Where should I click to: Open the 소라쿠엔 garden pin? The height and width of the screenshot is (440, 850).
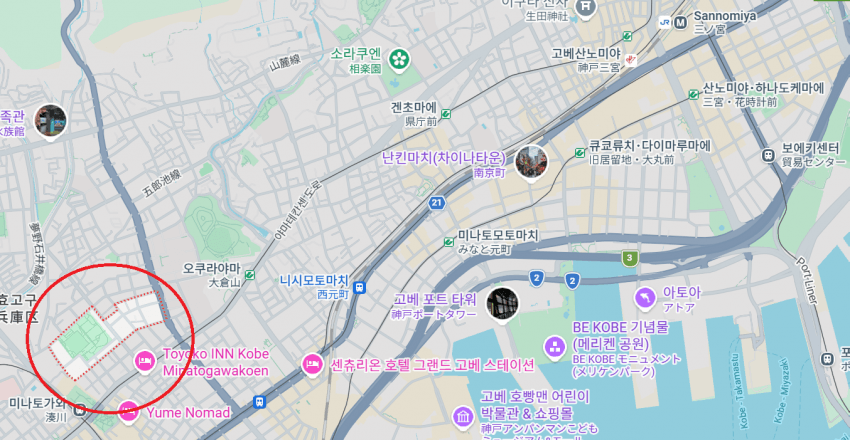[x=400, y=59]
